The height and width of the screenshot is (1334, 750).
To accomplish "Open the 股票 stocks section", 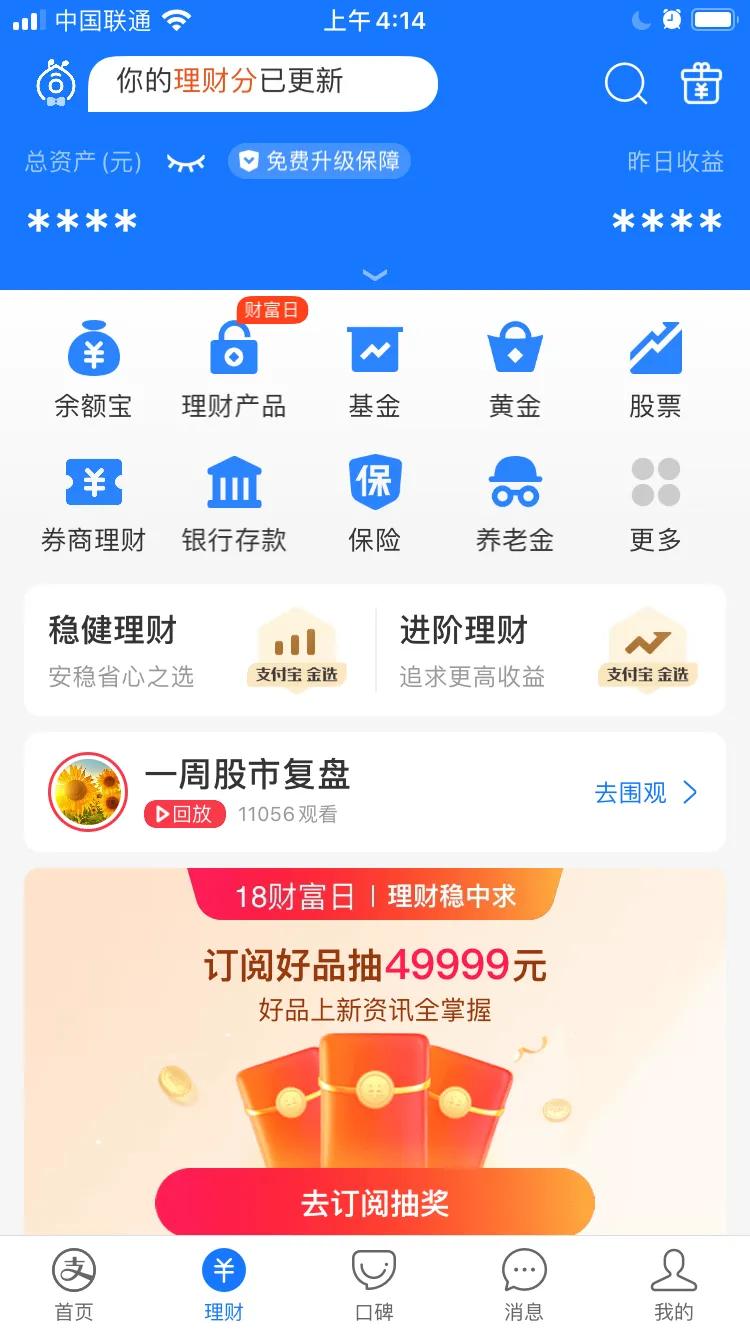I will [x=654, y=365].
